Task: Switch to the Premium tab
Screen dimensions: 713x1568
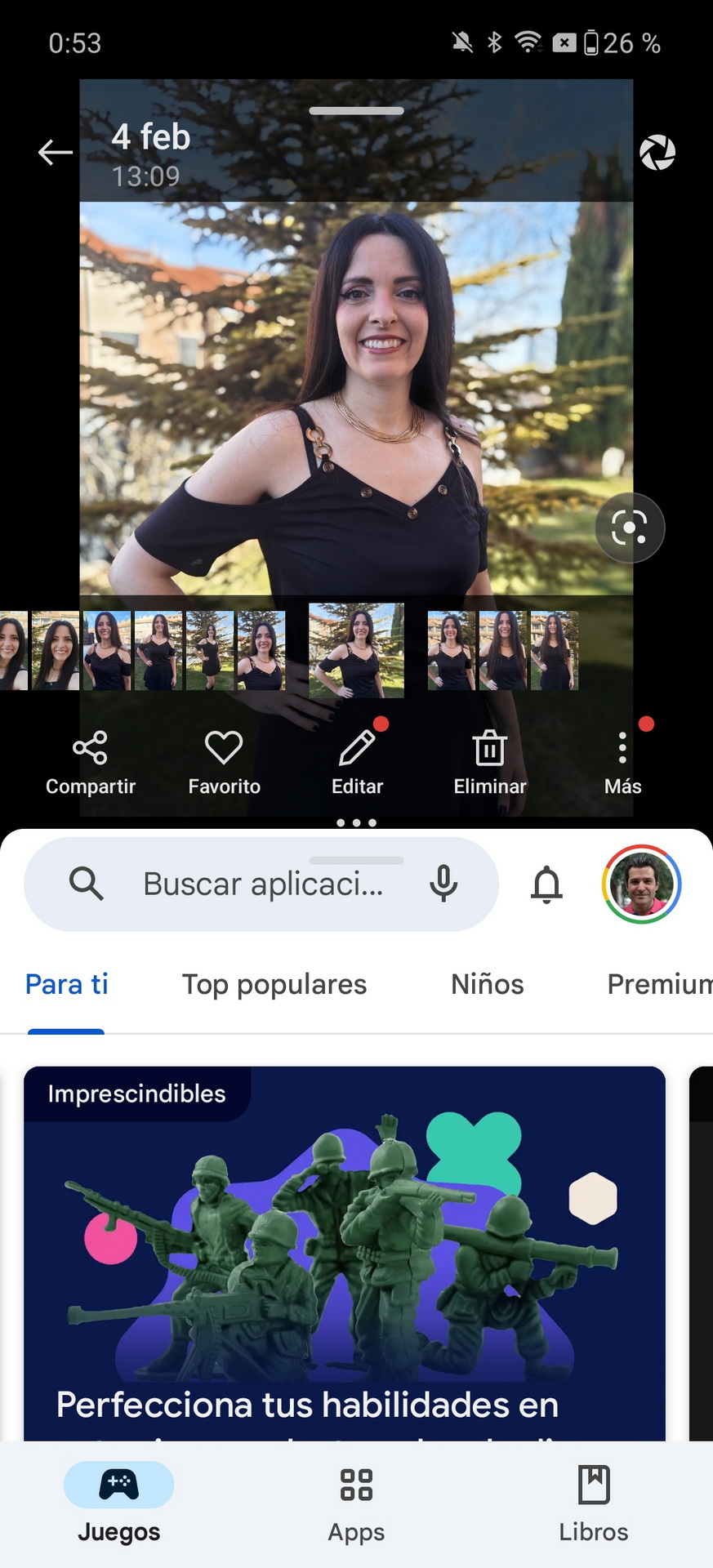Action: [660, 985]
